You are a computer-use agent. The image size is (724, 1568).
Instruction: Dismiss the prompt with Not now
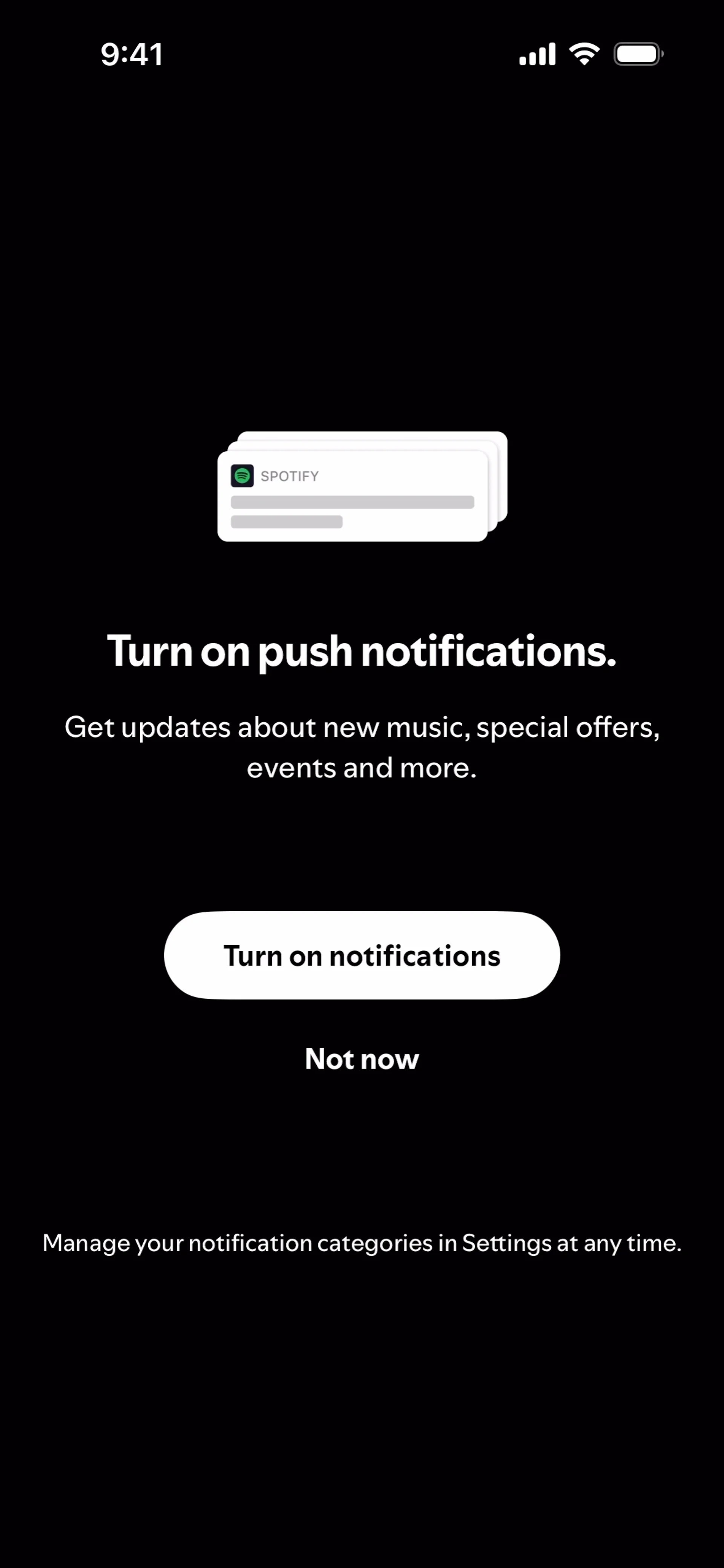362,1059
